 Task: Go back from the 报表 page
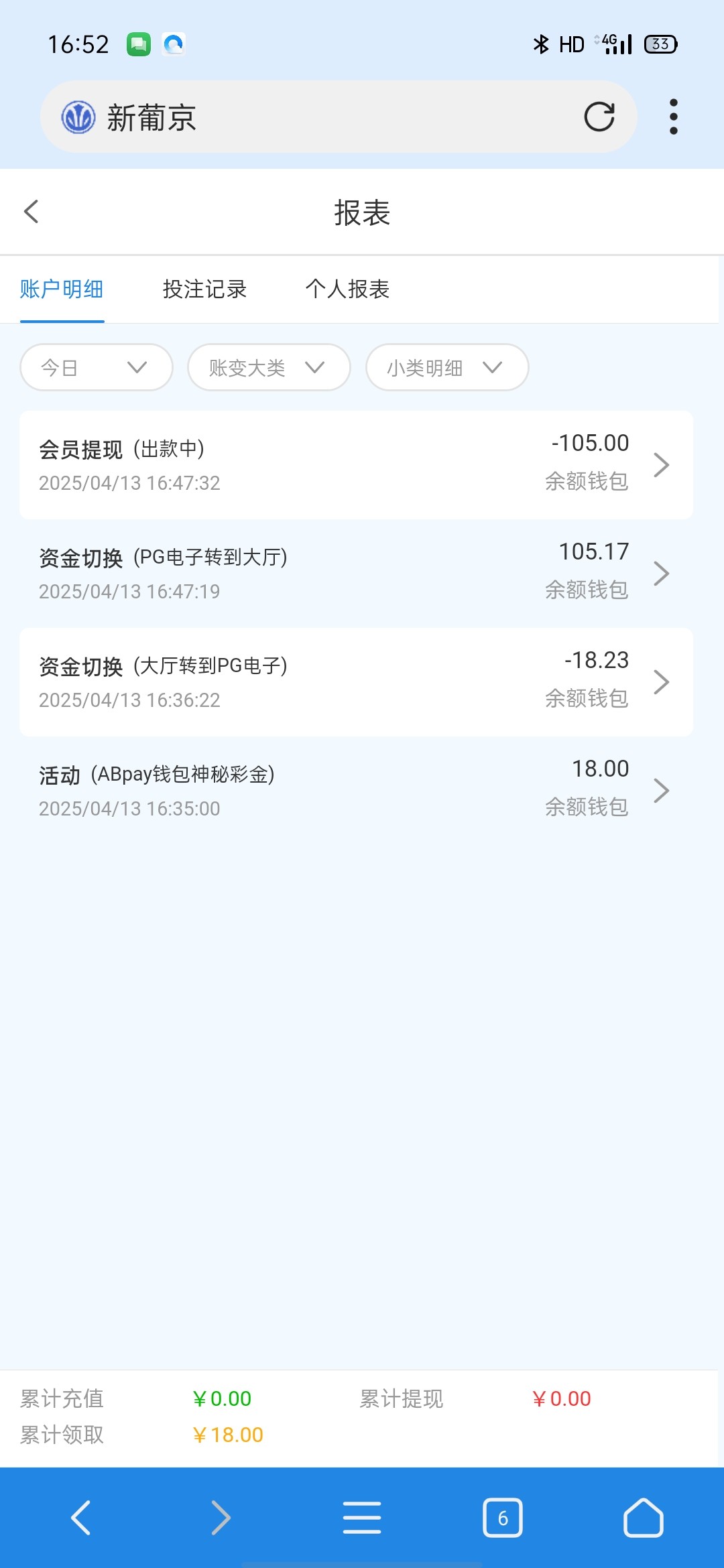(31, 212)
